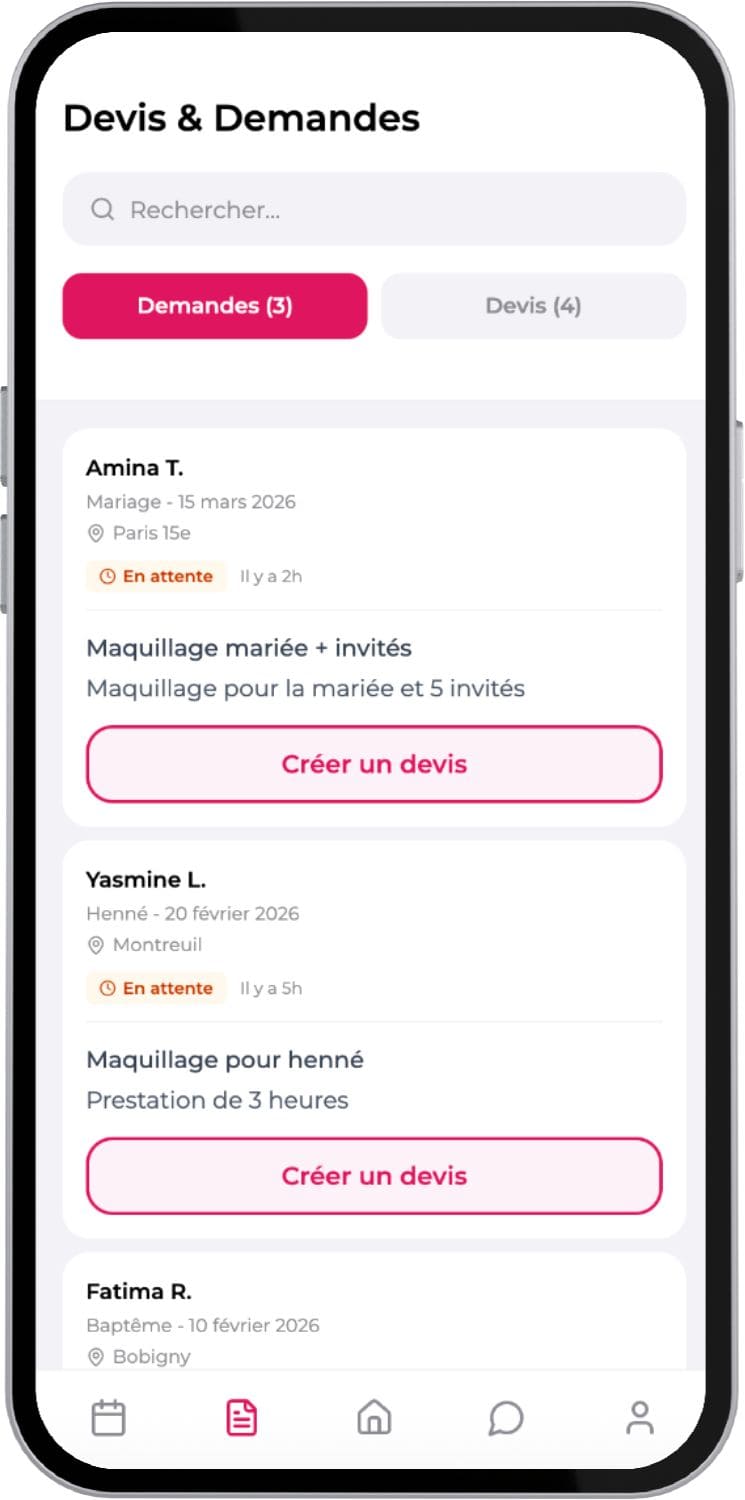Click Créer un devis for Amina T.

tap(373, 763)
